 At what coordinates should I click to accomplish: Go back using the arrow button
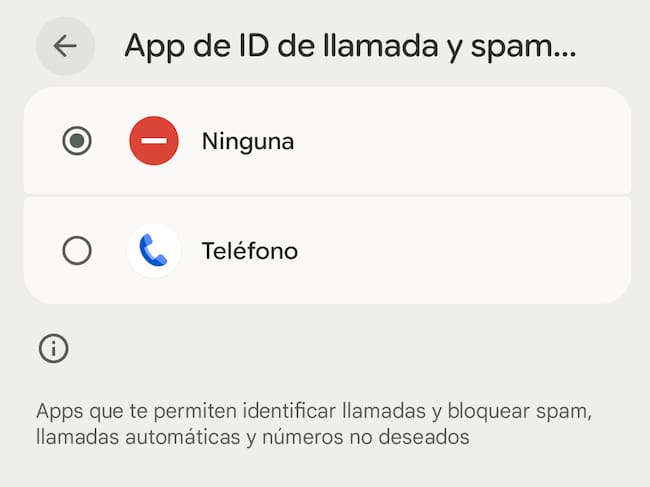(65, 46)
